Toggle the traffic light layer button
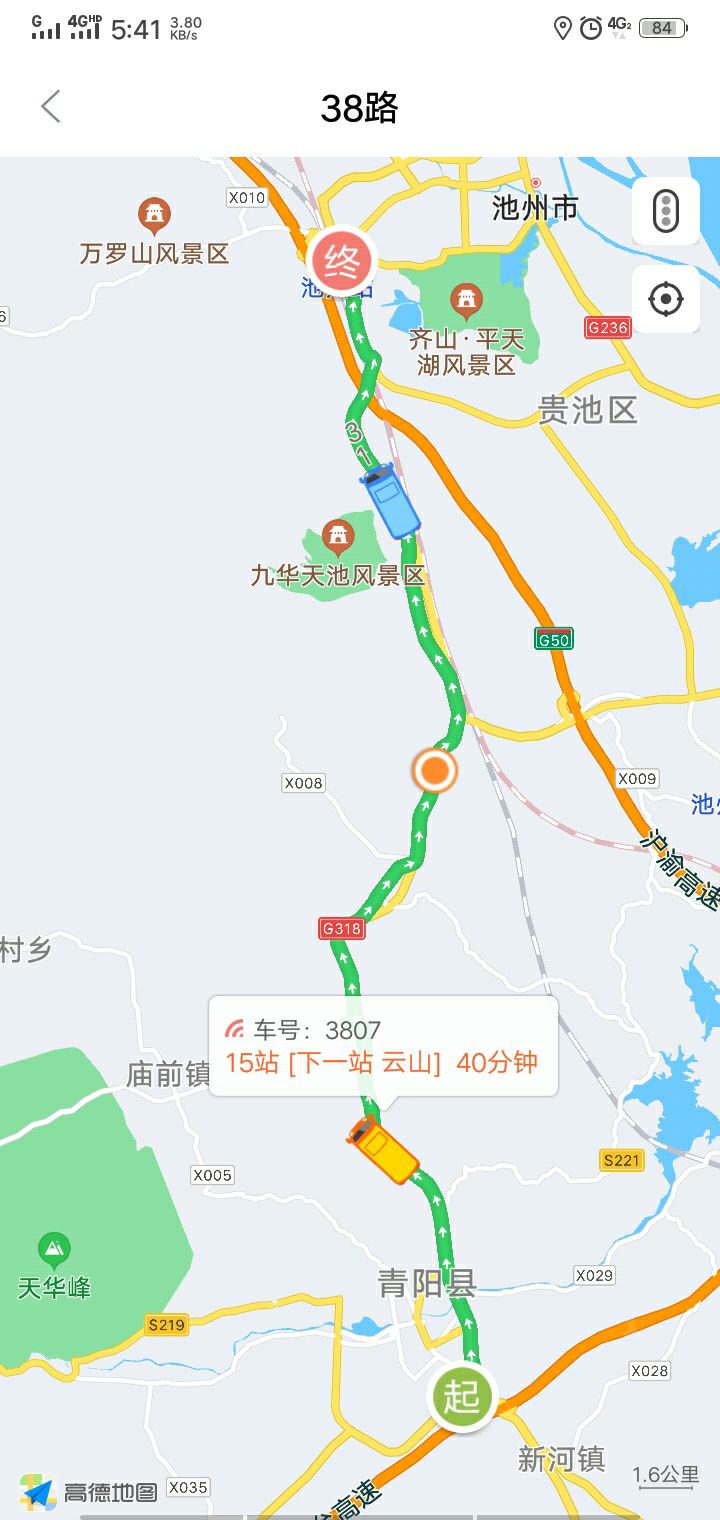The width and height of the screenshot is (720, 1520). point(666,211)
